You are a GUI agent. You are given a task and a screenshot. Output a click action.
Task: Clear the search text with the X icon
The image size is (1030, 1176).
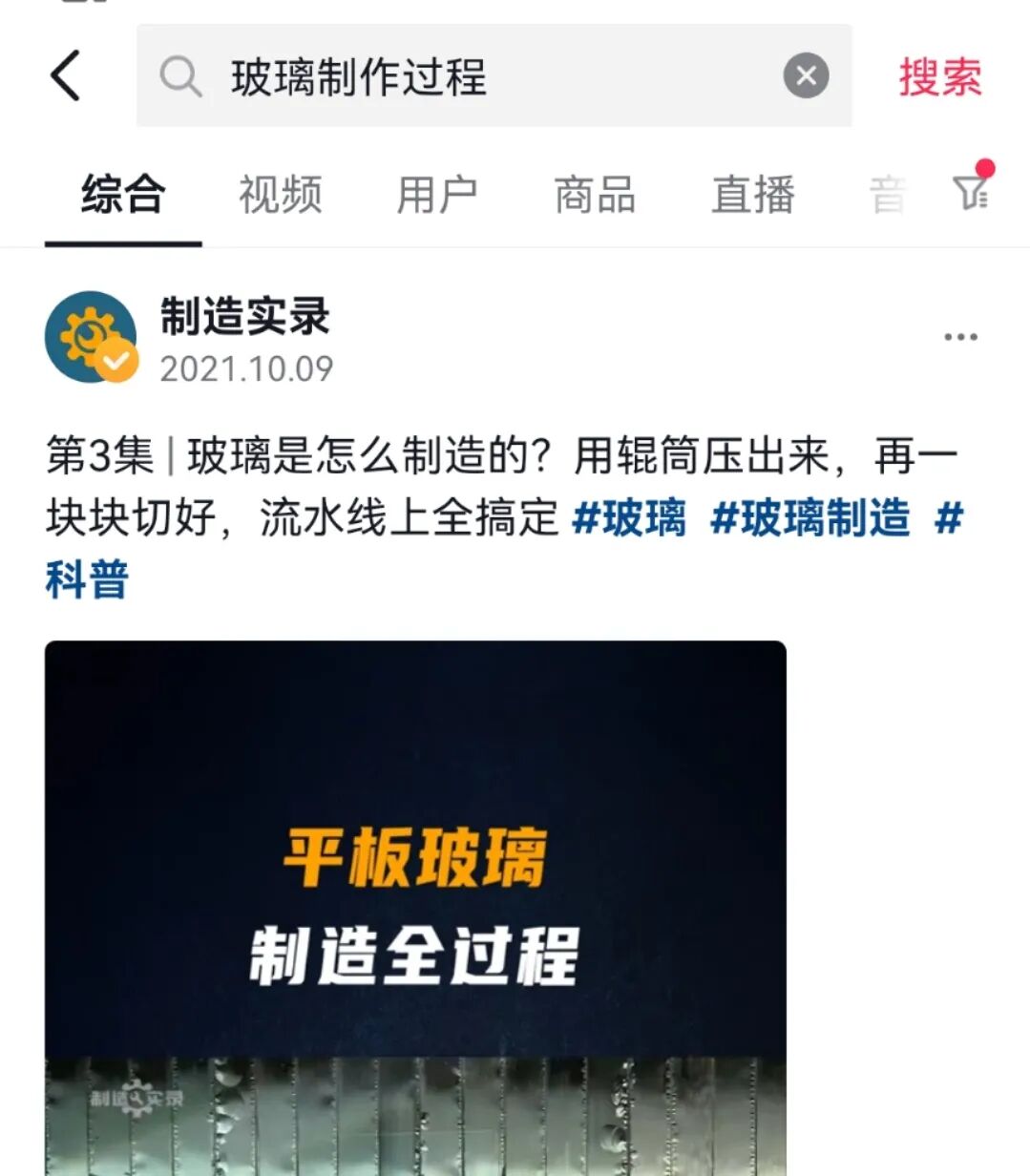[807, 76]
